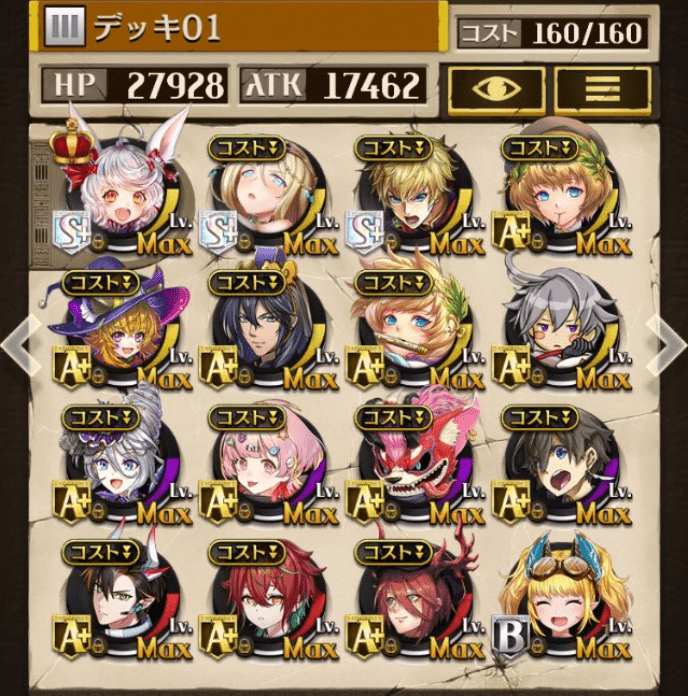Select the blonde girl with laurel wreath
This screenshot has width=688, height=696.
(557, 195)
